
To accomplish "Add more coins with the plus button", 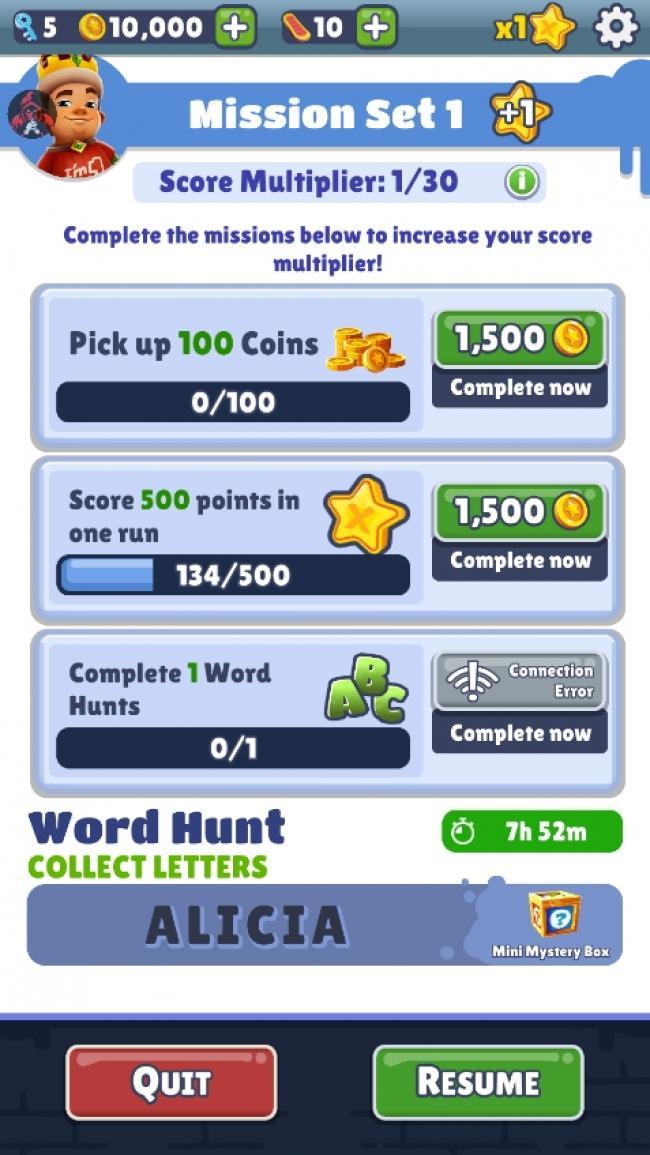I will click(x=235, y=28).
